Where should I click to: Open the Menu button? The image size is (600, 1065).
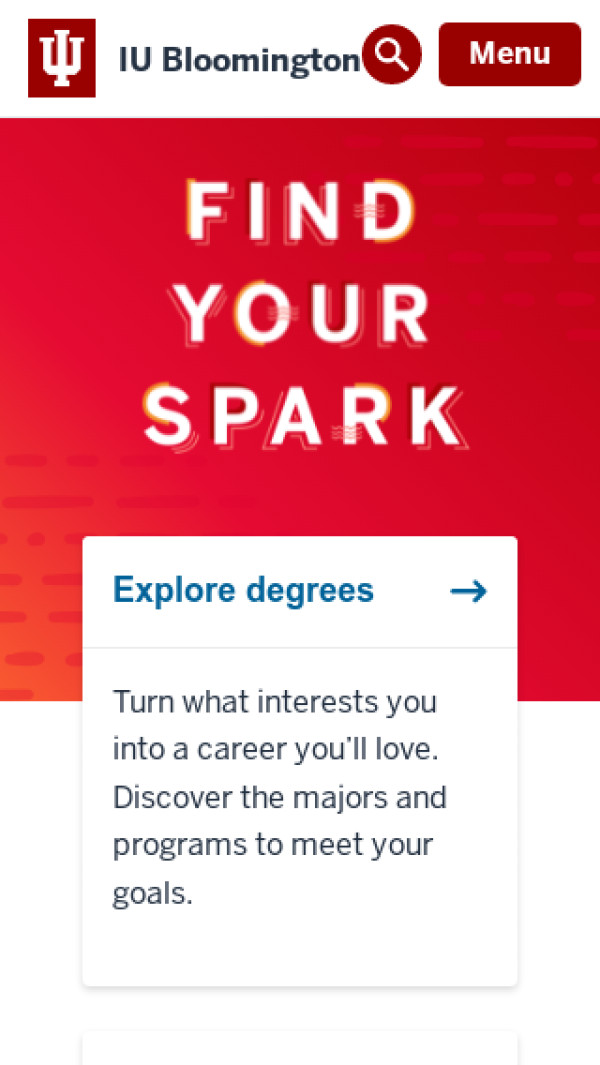point(509,54)
